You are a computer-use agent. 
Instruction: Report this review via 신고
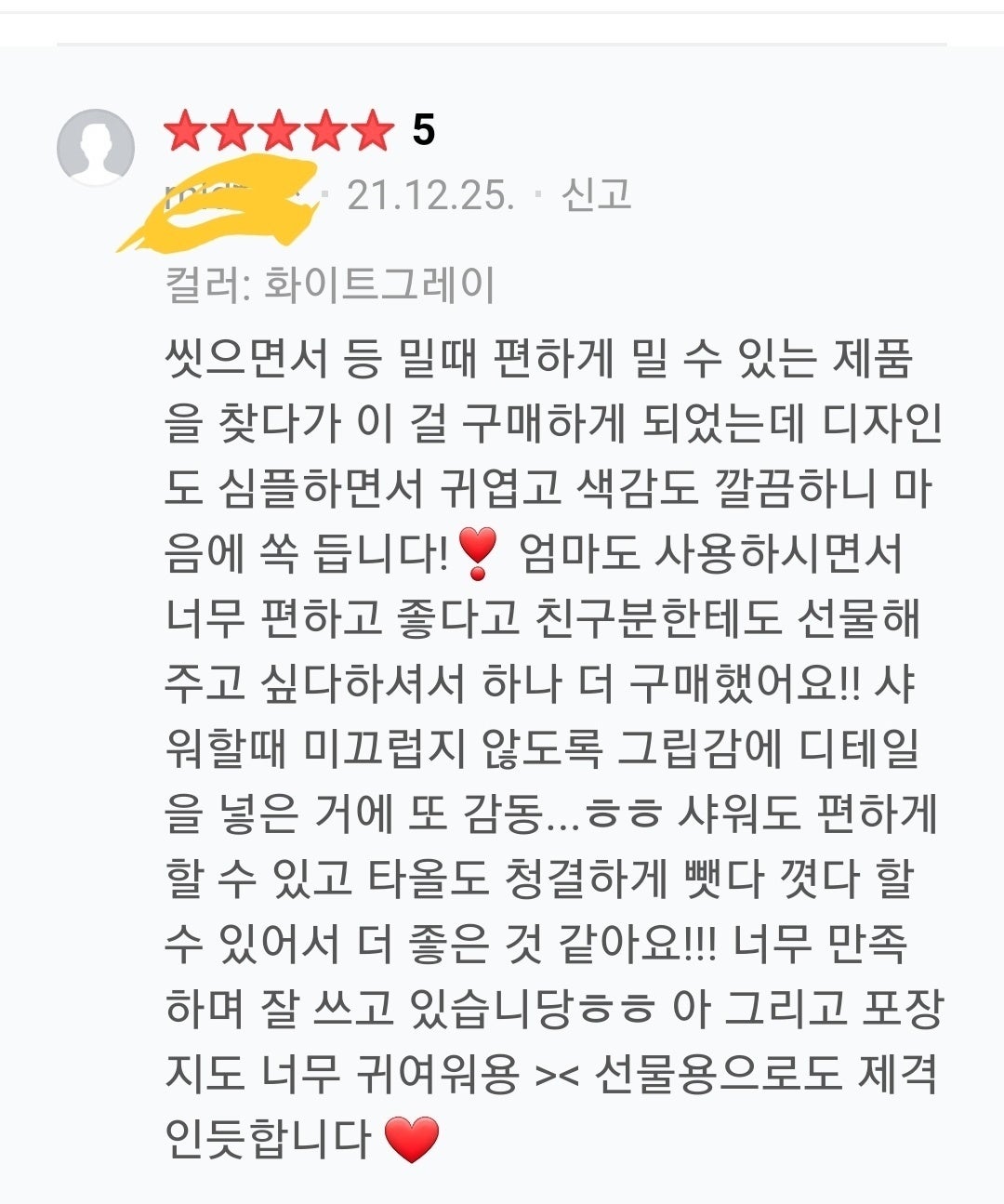596,194
